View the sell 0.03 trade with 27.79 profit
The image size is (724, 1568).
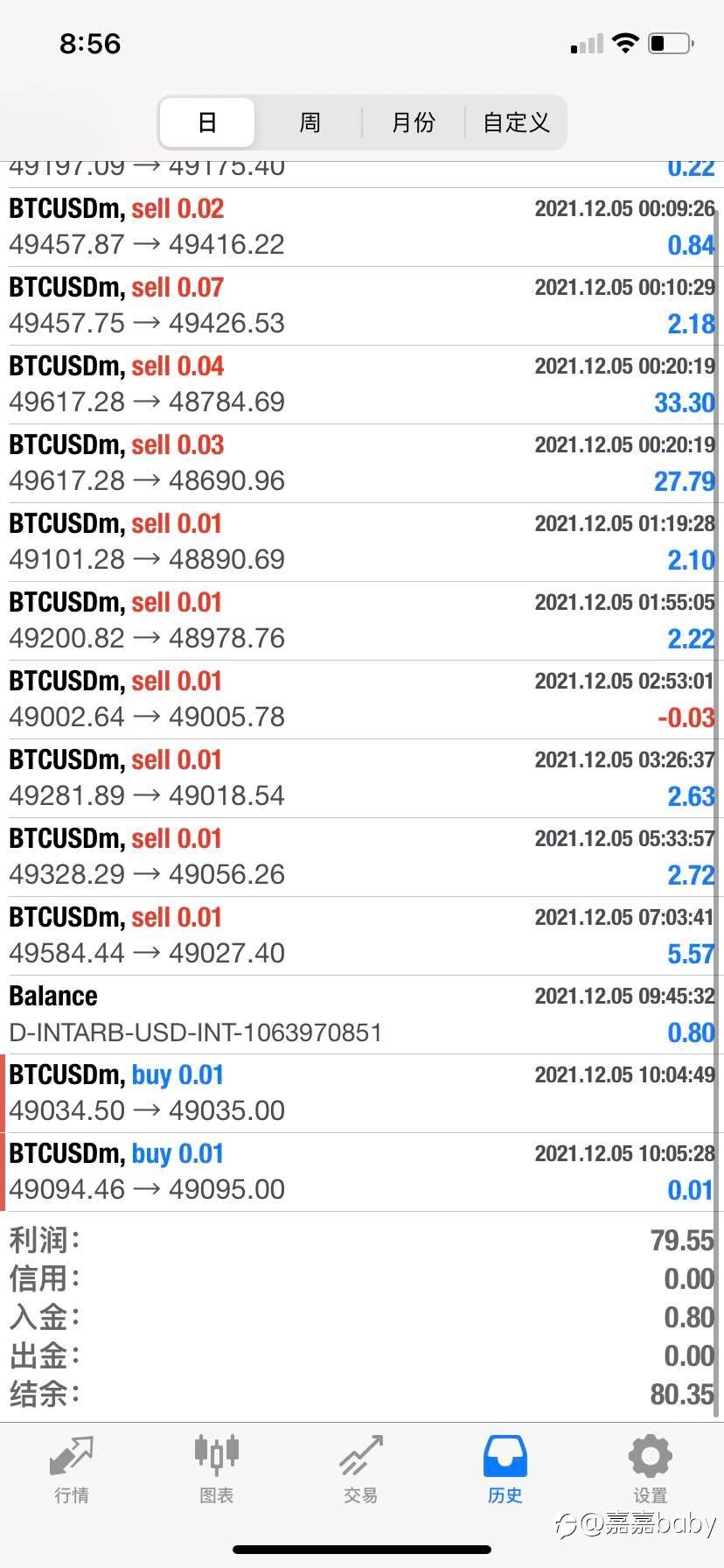pos(362,463)
